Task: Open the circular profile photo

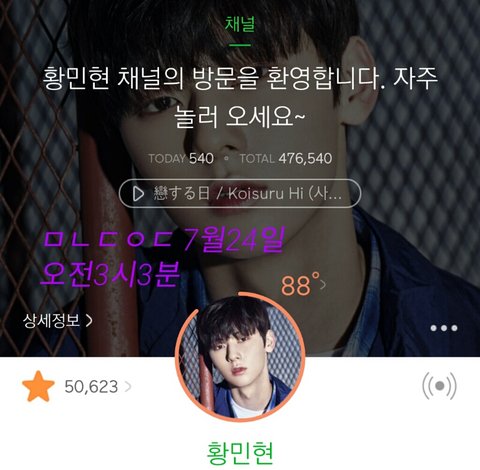Action: tap(240, 357)
